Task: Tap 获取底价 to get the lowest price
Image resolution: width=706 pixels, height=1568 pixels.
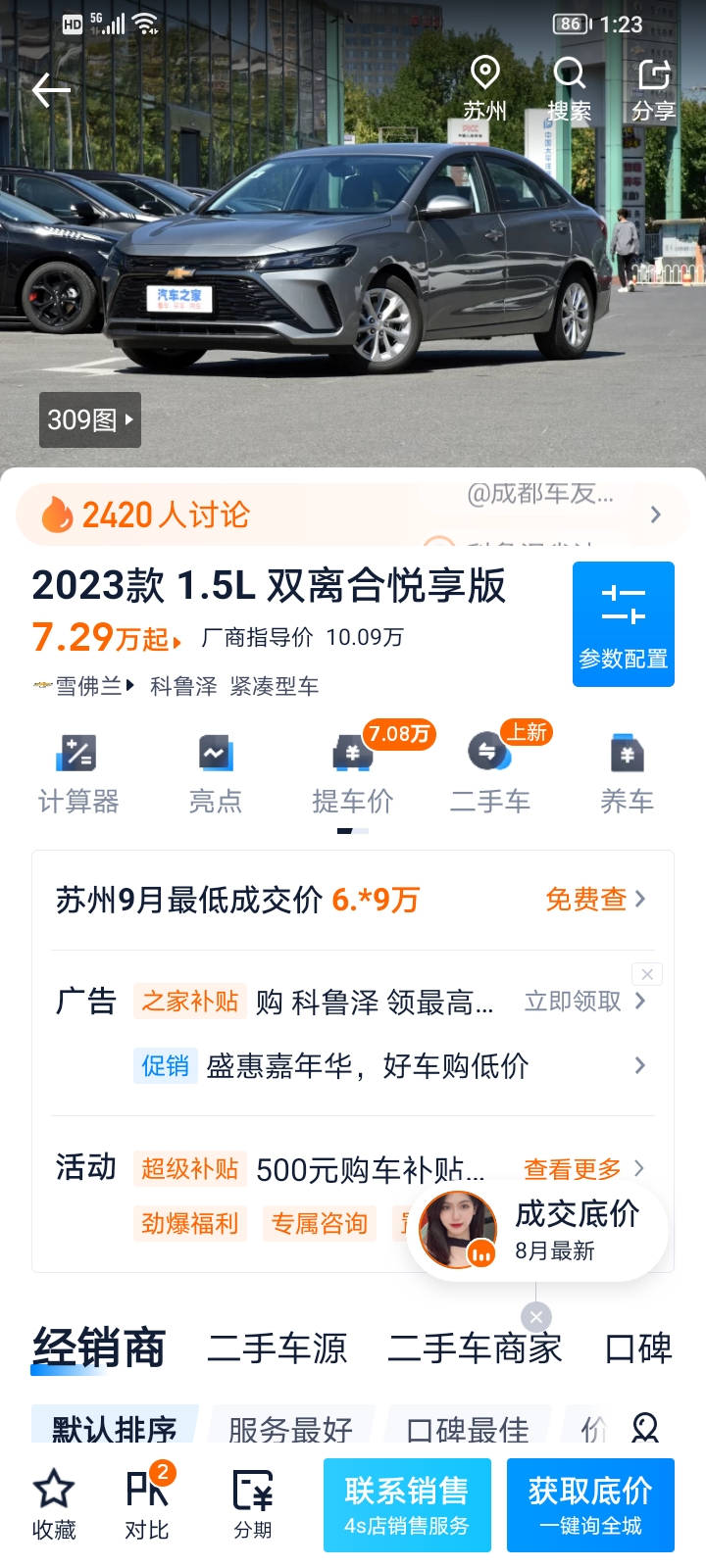Action: (x=590, y=1505)
